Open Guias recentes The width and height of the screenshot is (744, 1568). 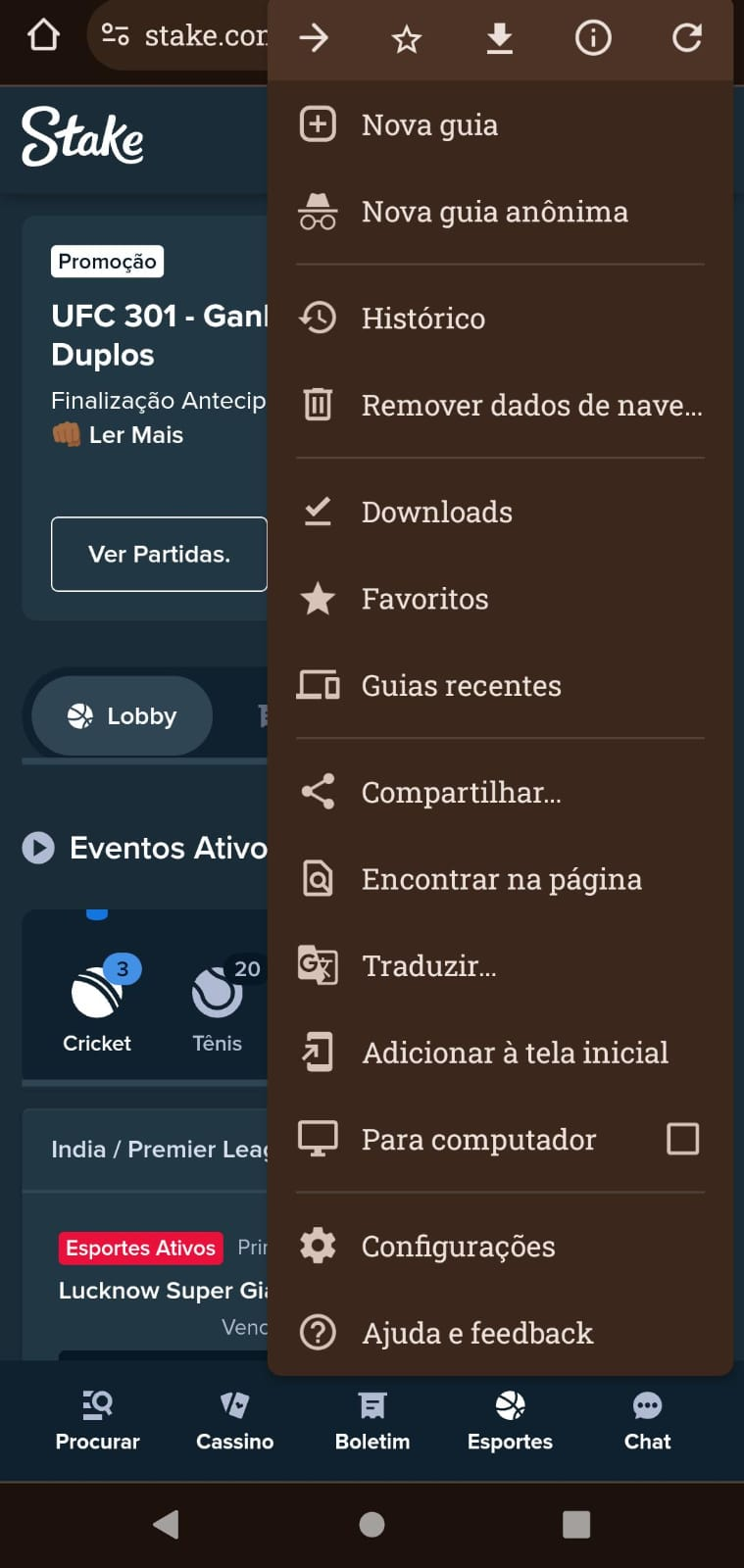pyautogui.click(x=500, y=685)
